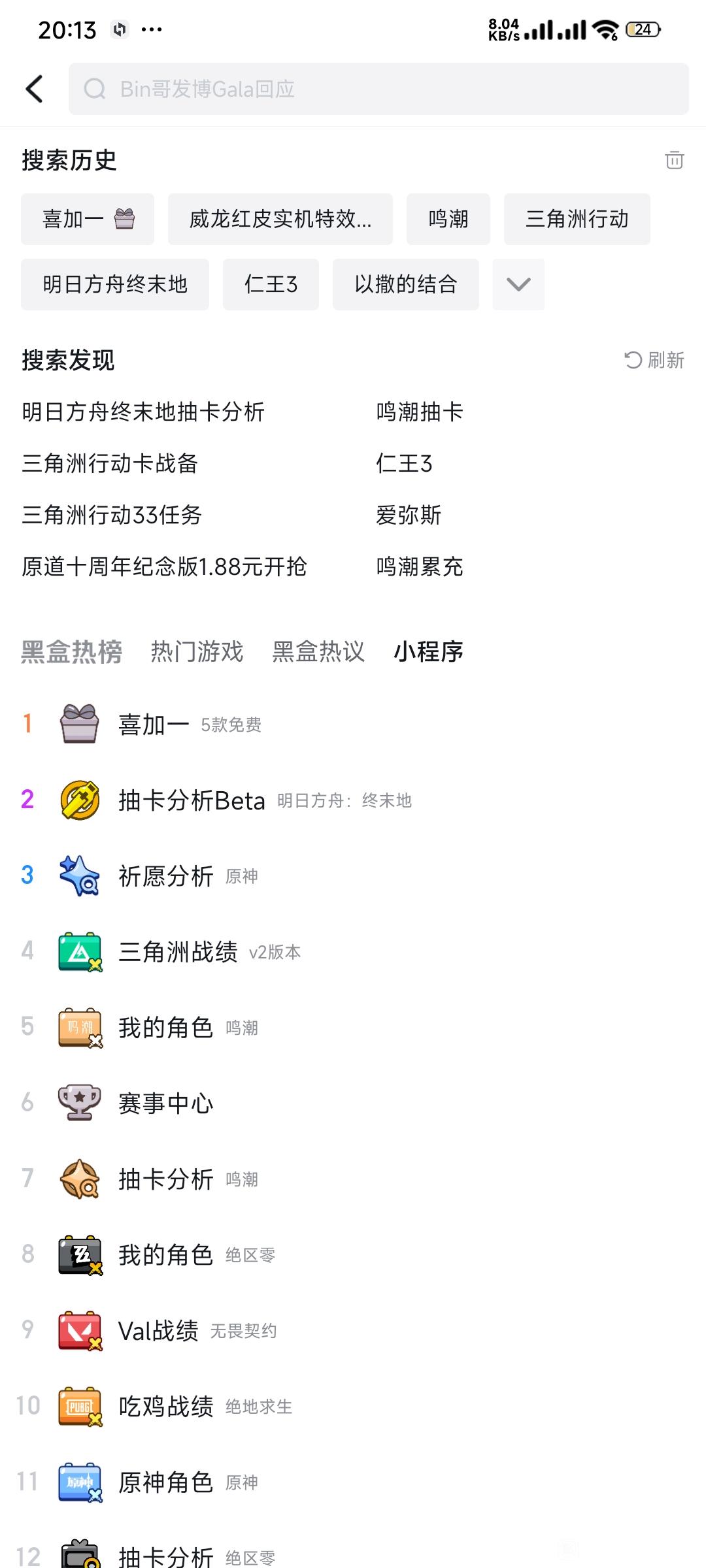Switch to 黑盒热榜 tab
Image resolution: width=706 pixels, height=1568 pixels.
[72, 651]
